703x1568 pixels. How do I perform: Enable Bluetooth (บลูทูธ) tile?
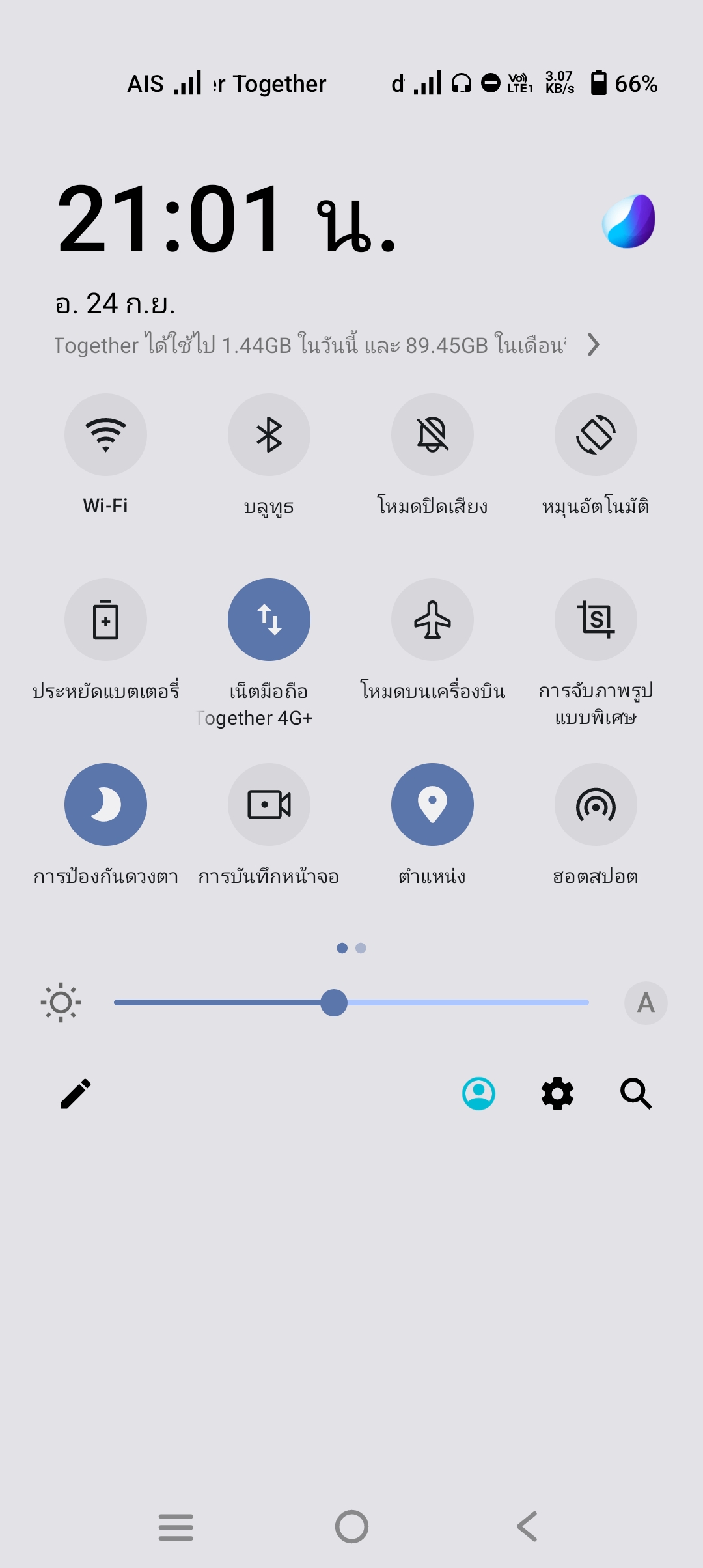pyautogui.click(x=269, y=434)
